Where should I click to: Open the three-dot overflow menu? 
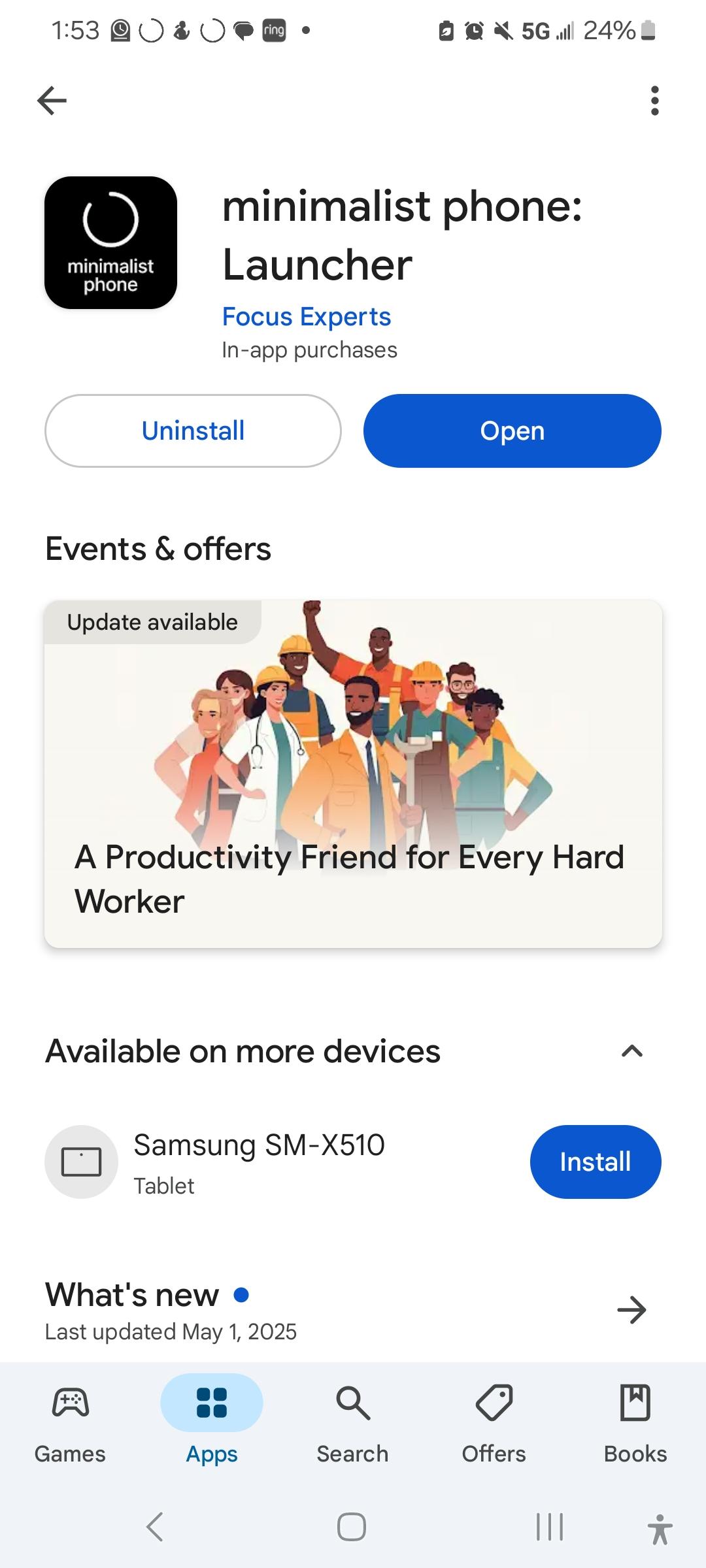[x=654, y=101]
